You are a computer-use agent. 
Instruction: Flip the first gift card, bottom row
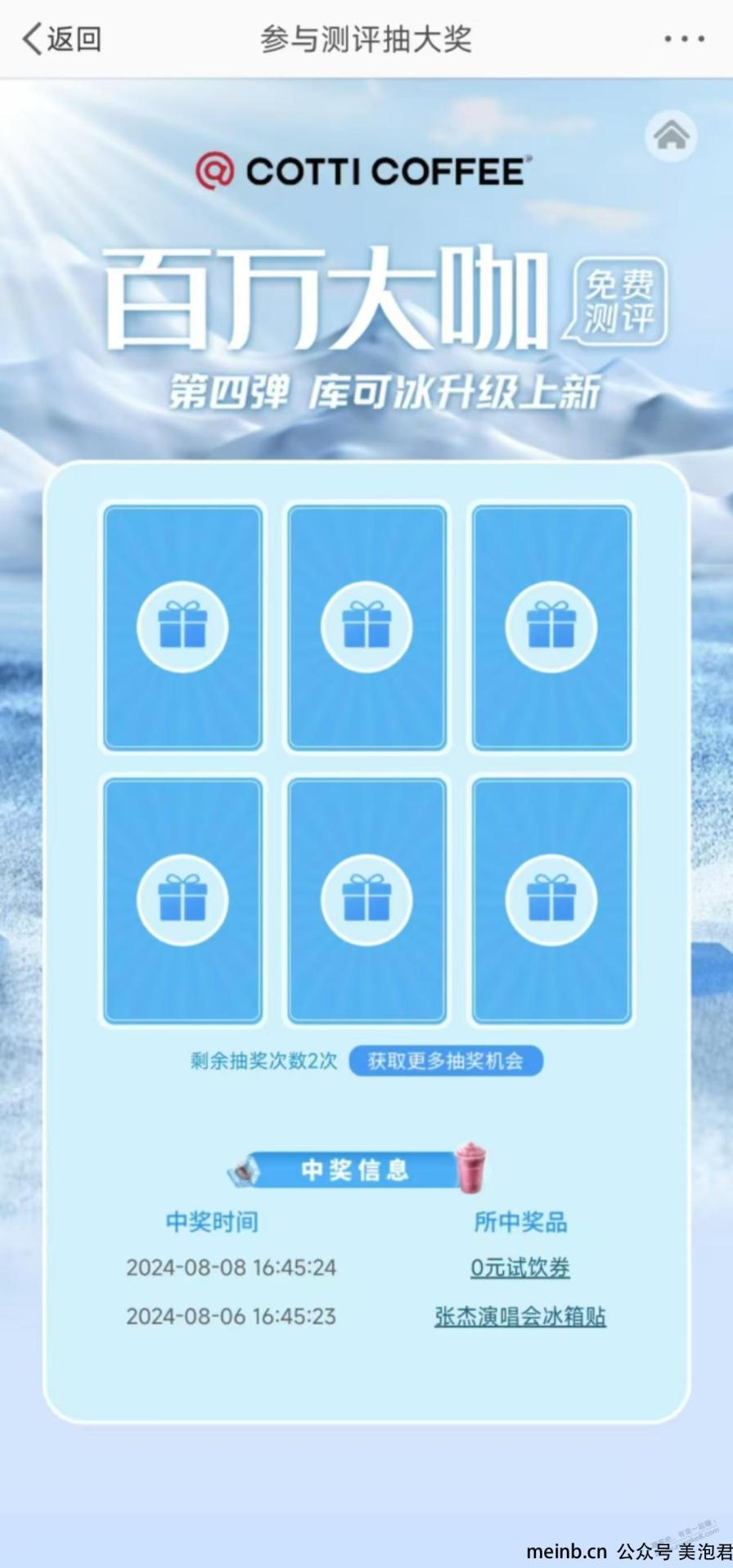(182, 901)
